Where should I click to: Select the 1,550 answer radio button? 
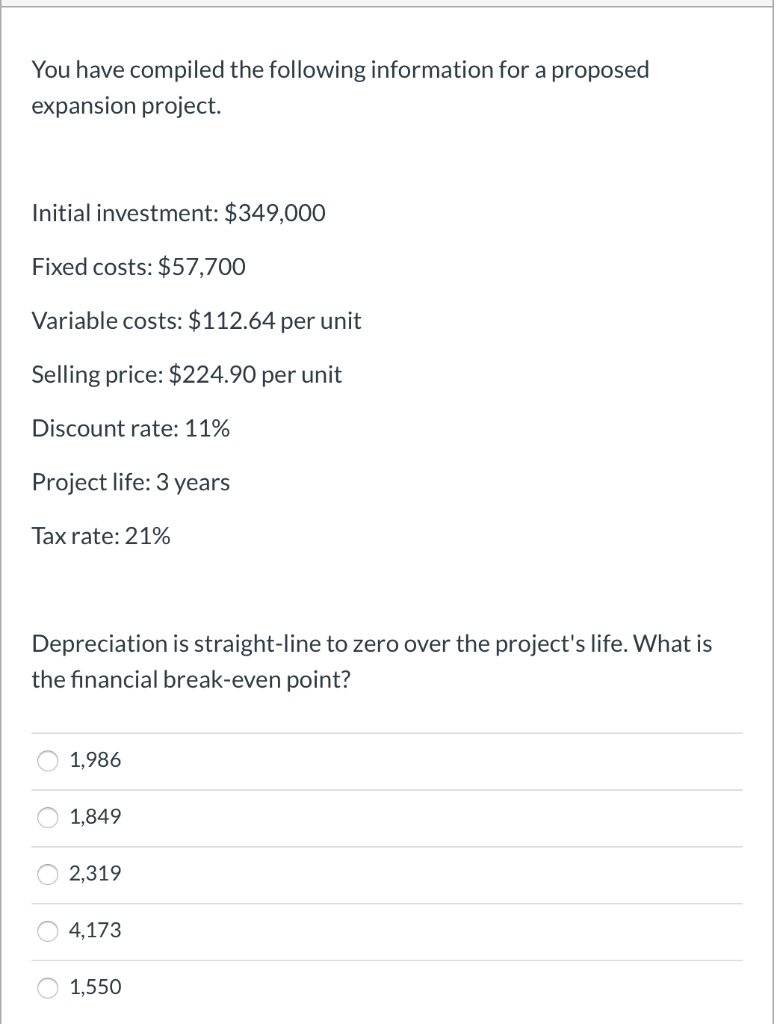pos(46,987)
